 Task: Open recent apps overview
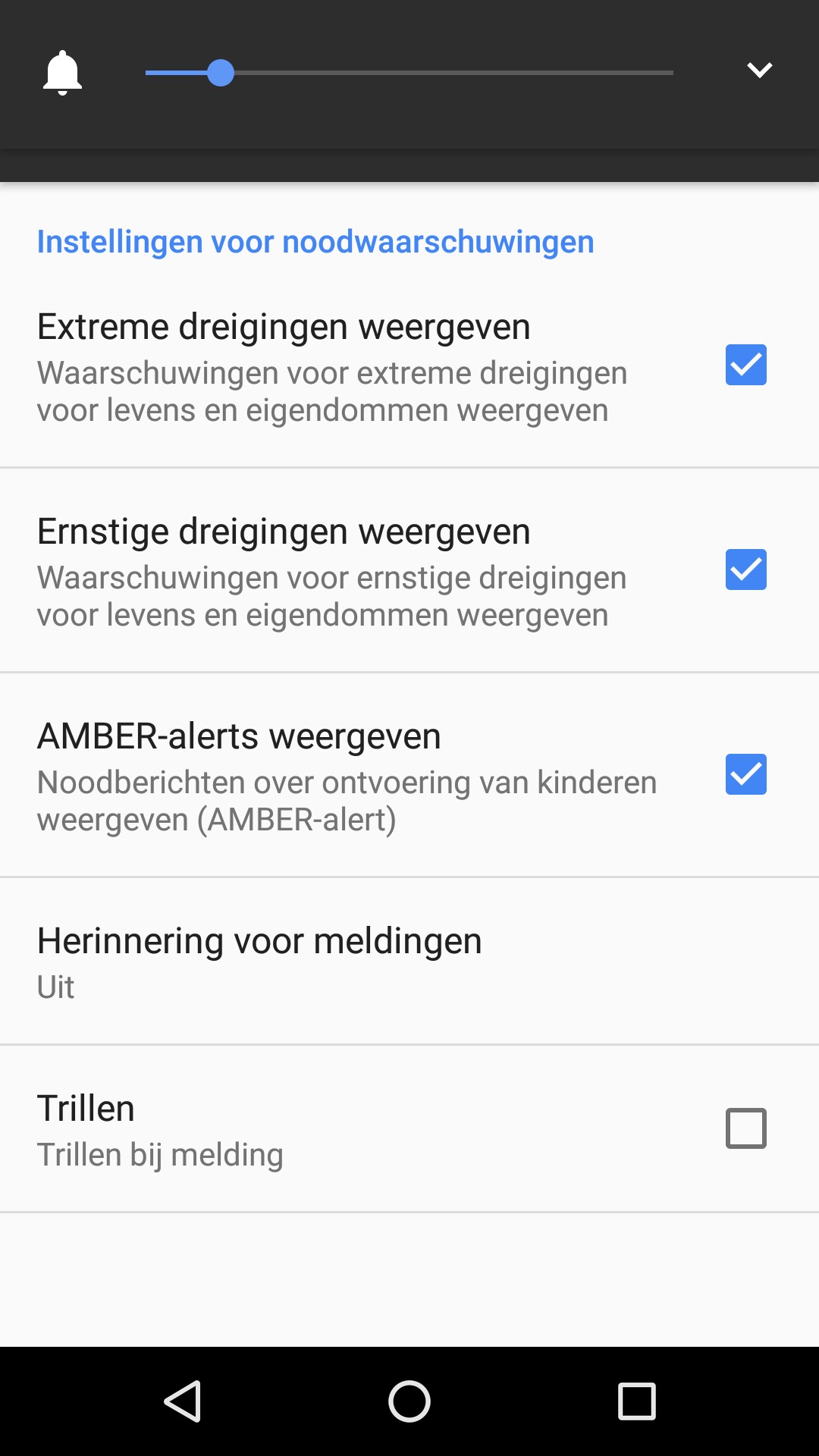point(637,1401)
